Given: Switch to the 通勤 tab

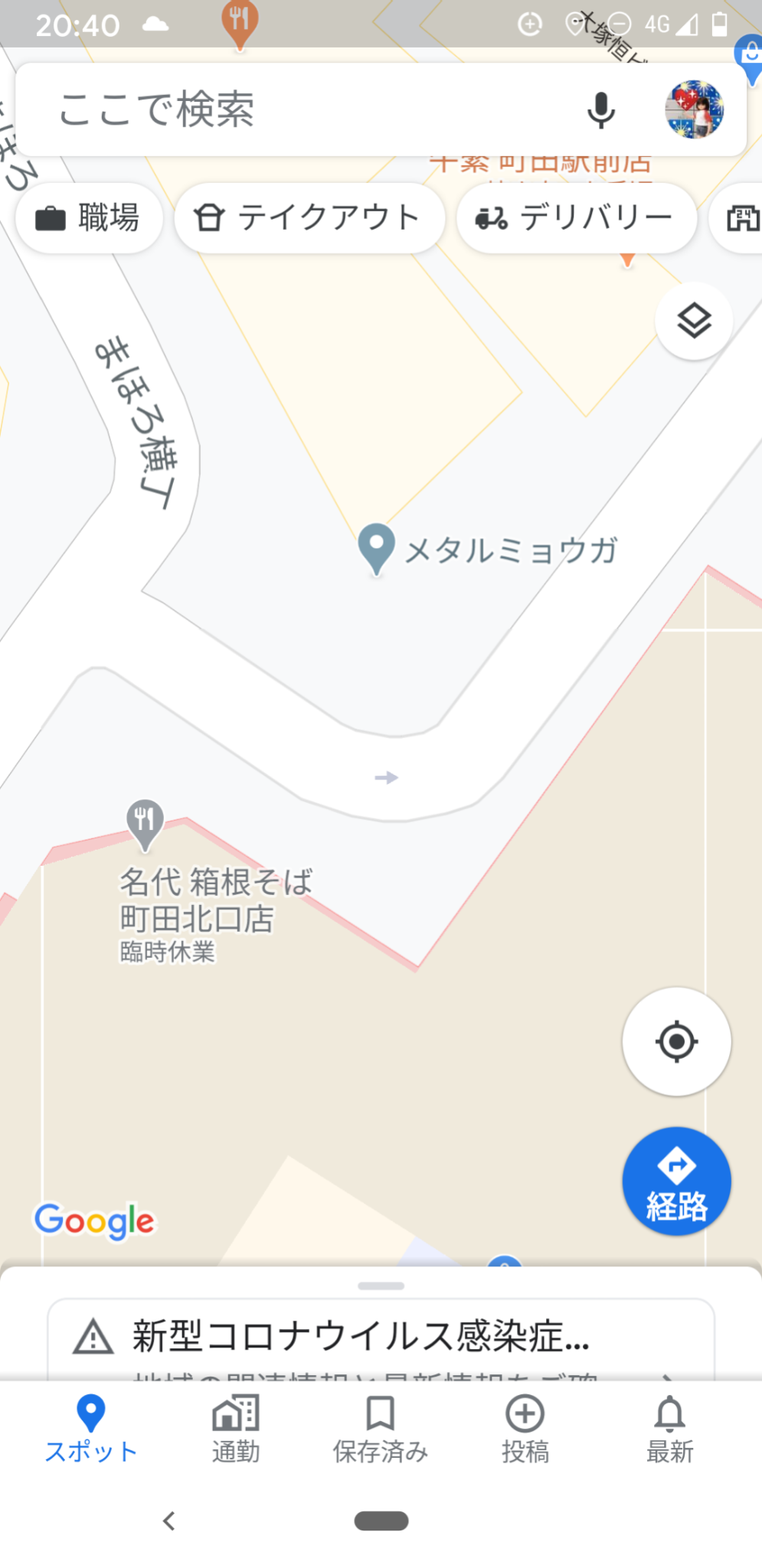Looking at the screenshot, I should pyautogui.click(x=236, y=1429).
